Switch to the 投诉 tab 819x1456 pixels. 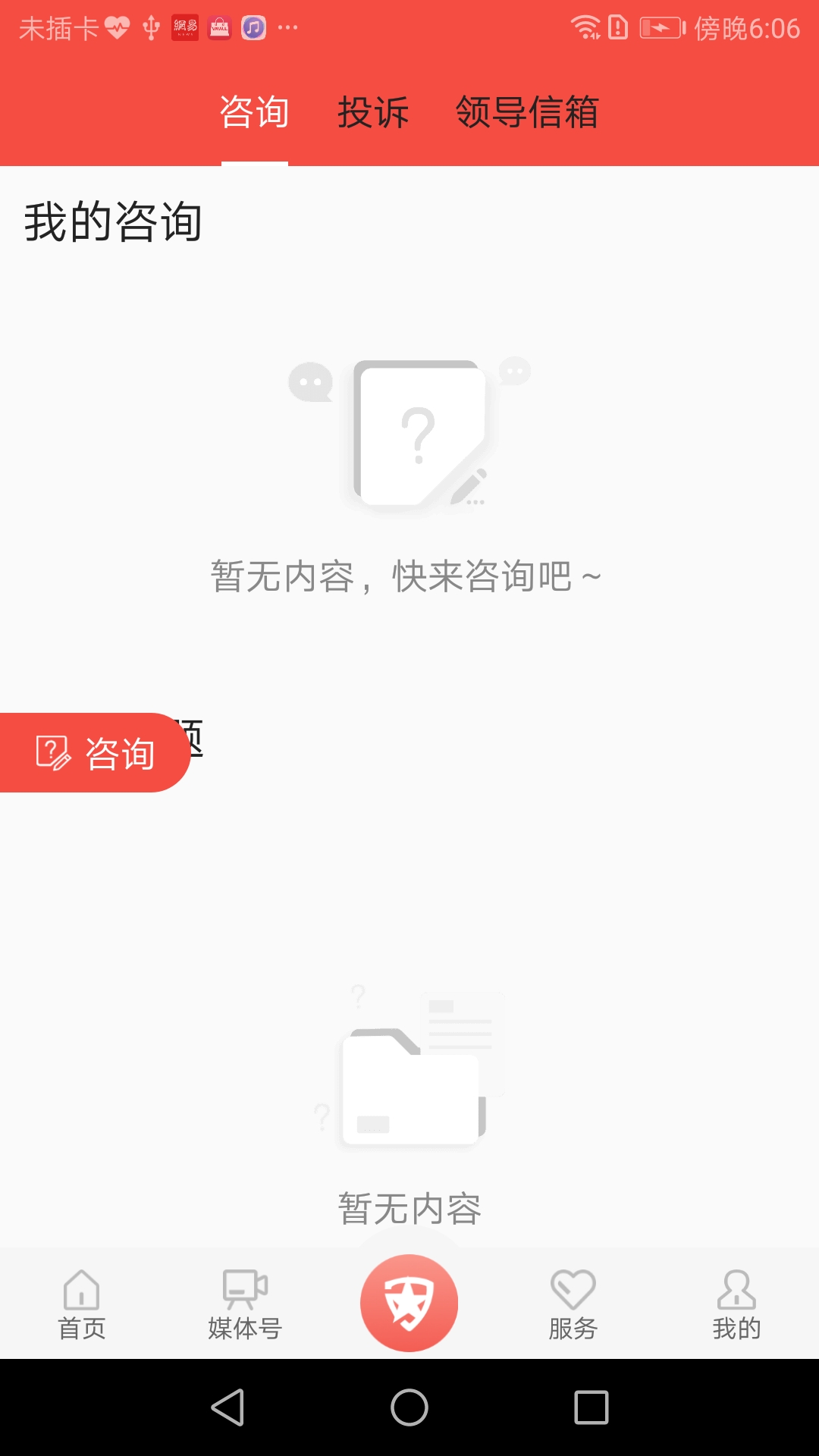(373, 112)
